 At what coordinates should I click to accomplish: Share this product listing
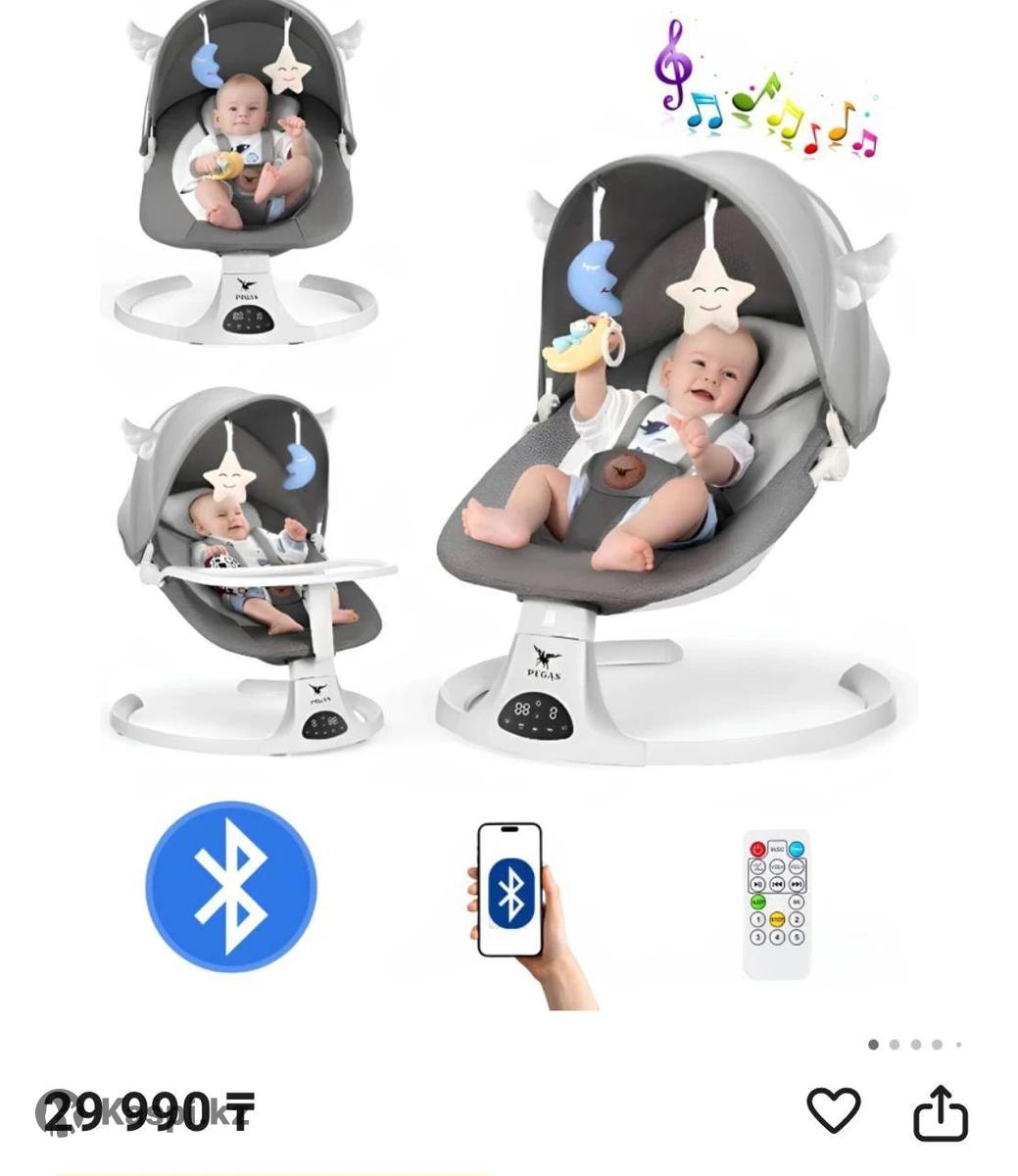(x=940, y=1112)
